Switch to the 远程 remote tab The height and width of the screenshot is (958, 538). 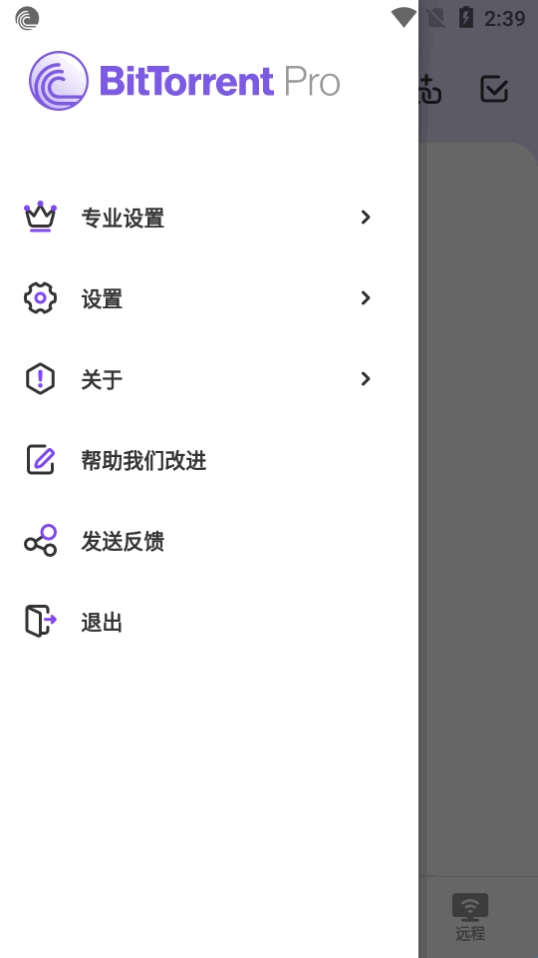pyautogui.click(x=470, y=916)
